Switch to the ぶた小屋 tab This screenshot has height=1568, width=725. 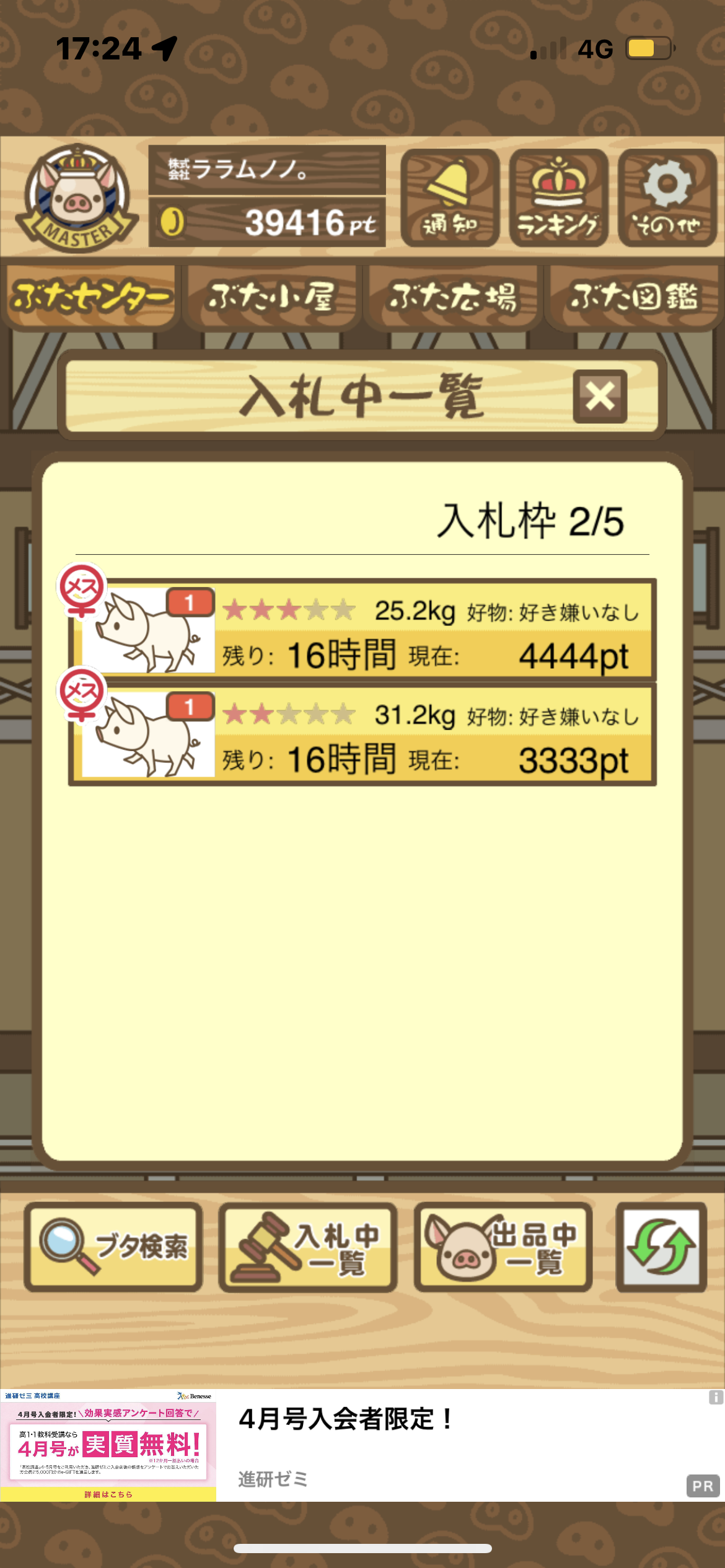pos(271,297)
